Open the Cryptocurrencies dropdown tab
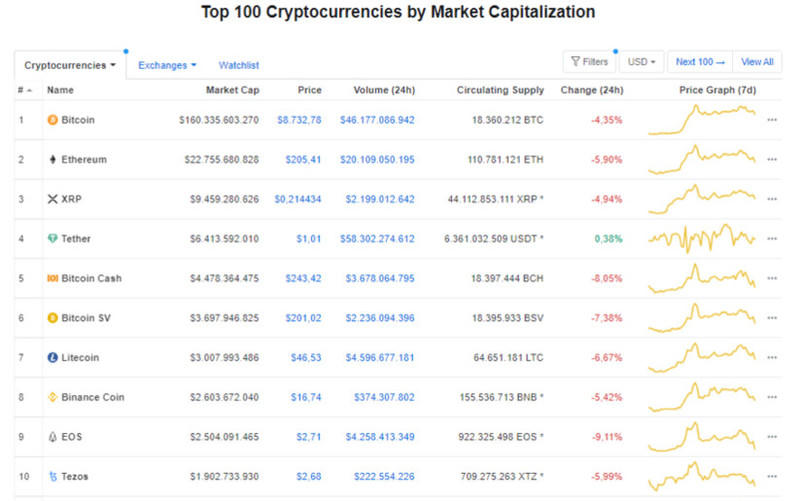This screenshot has width=800, height=501. pyautogui.click(x=69, y=65)
